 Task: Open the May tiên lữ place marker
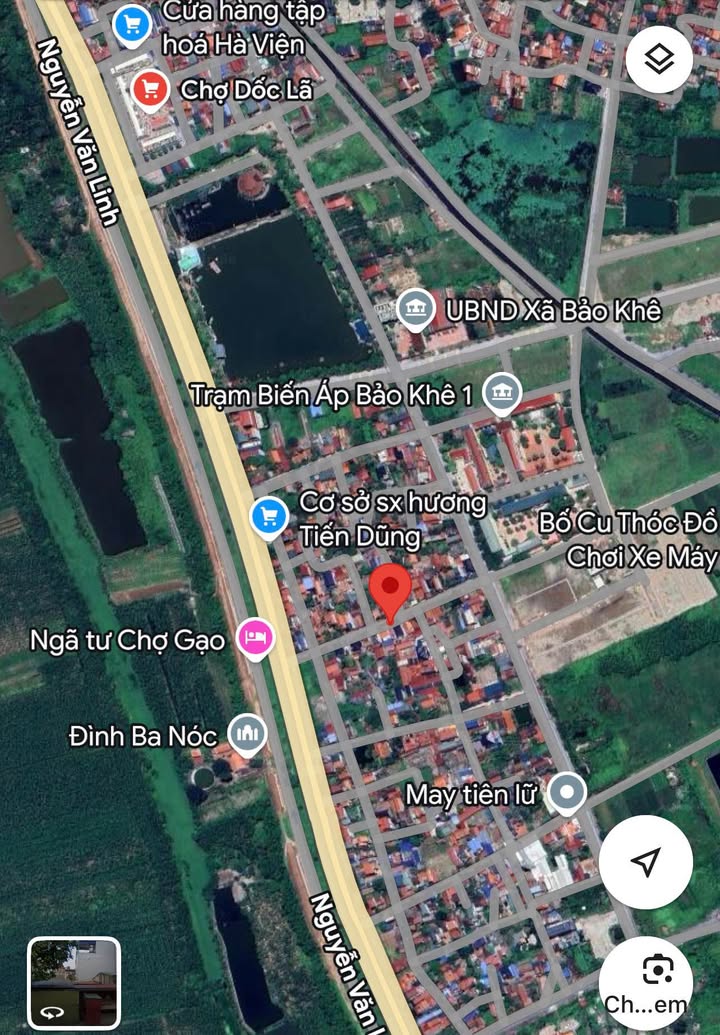568,795
